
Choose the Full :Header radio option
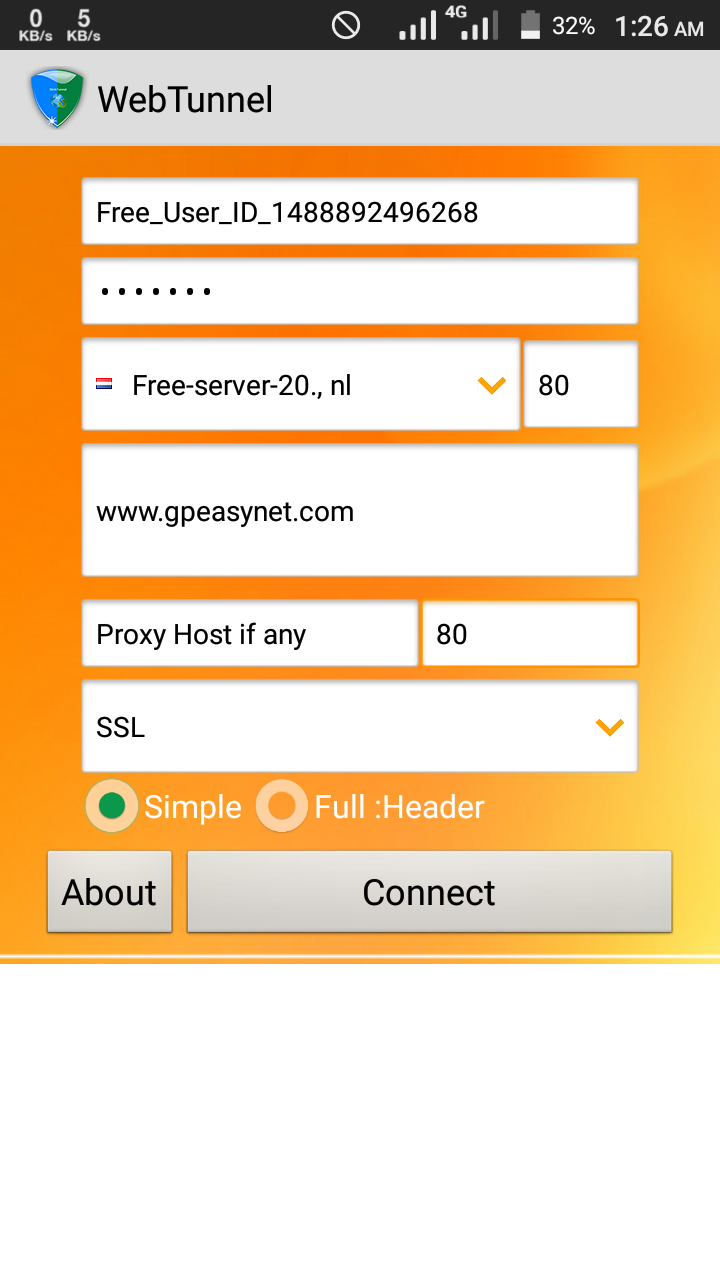[x=282, y=806]
